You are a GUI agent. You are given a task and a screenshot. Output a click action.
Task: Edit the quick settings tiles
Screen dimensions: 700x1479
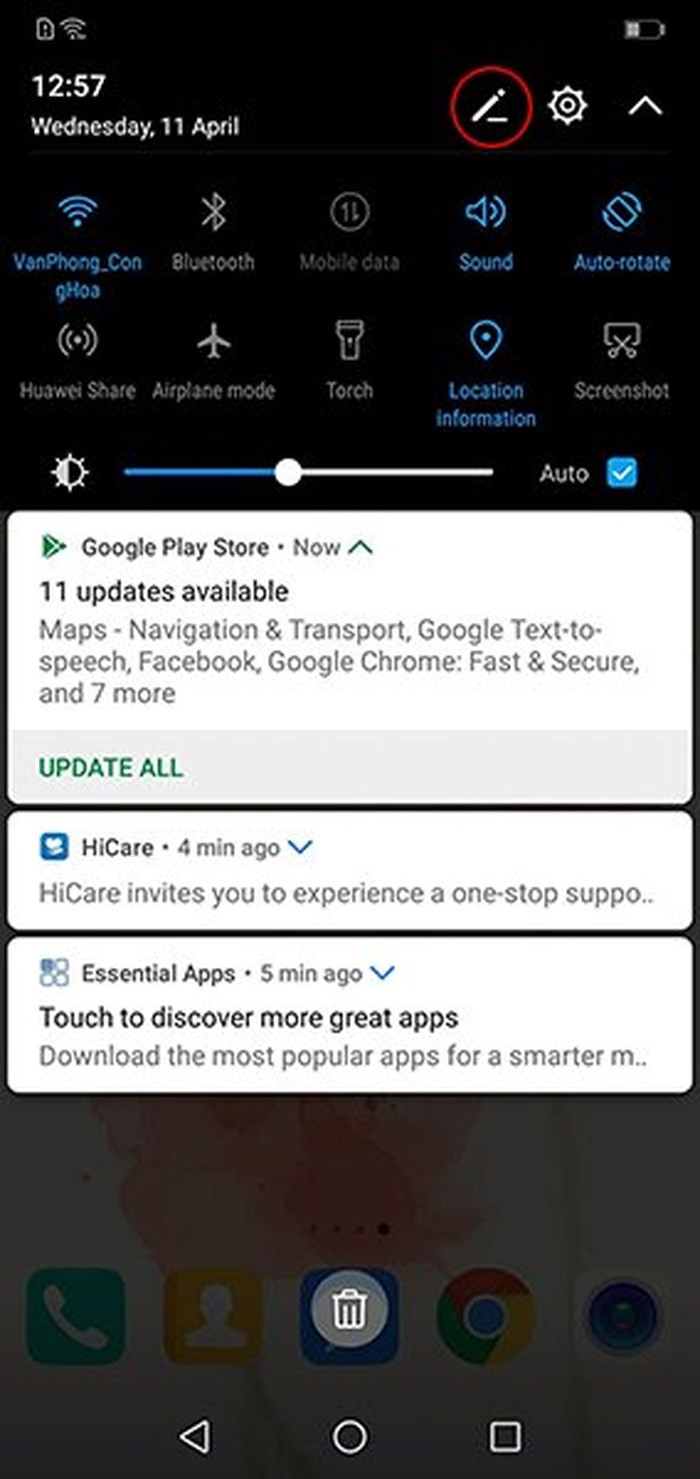490,105
